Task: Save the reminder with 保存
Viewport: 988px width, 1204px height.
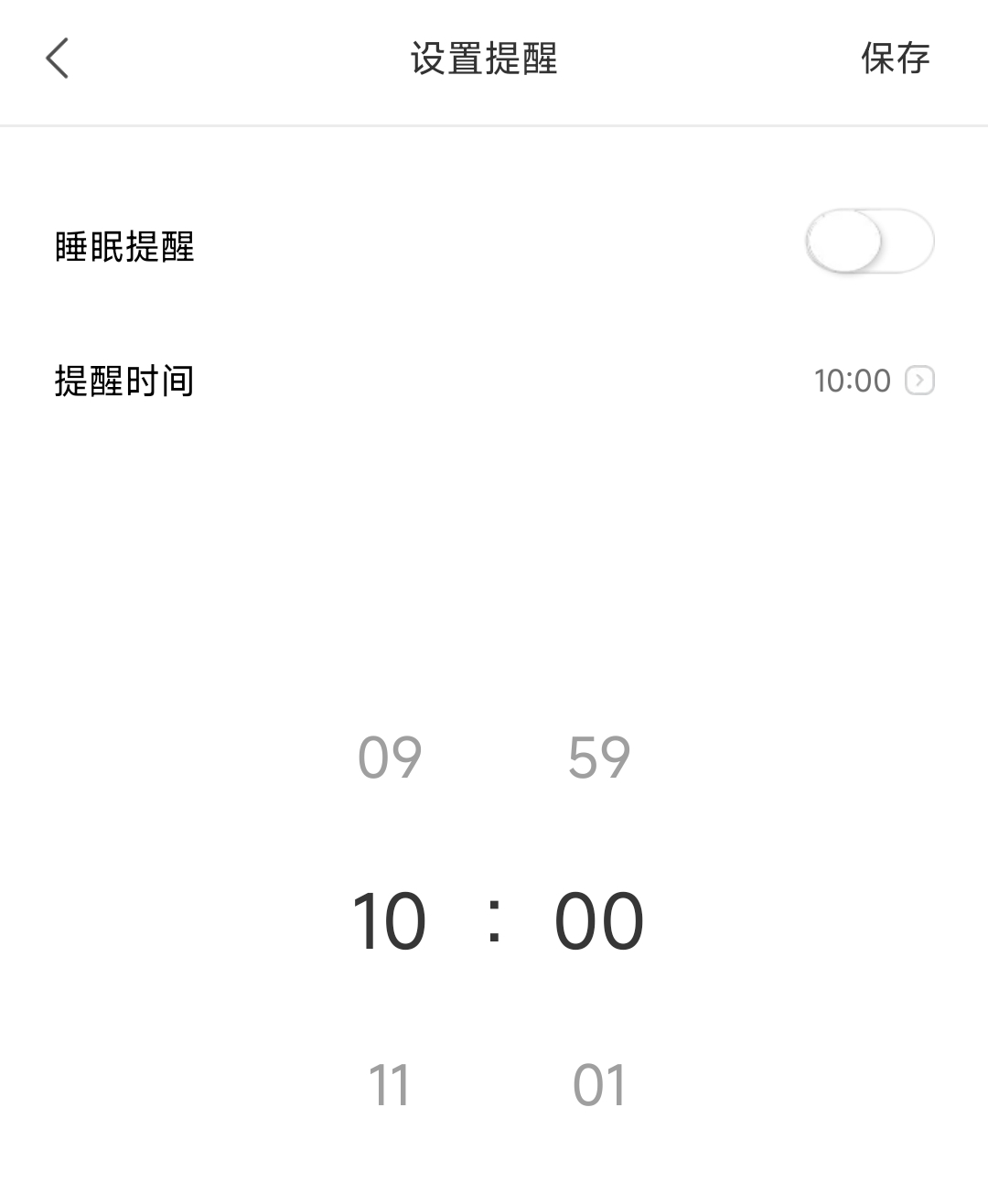Action: (x=895, y=59)
